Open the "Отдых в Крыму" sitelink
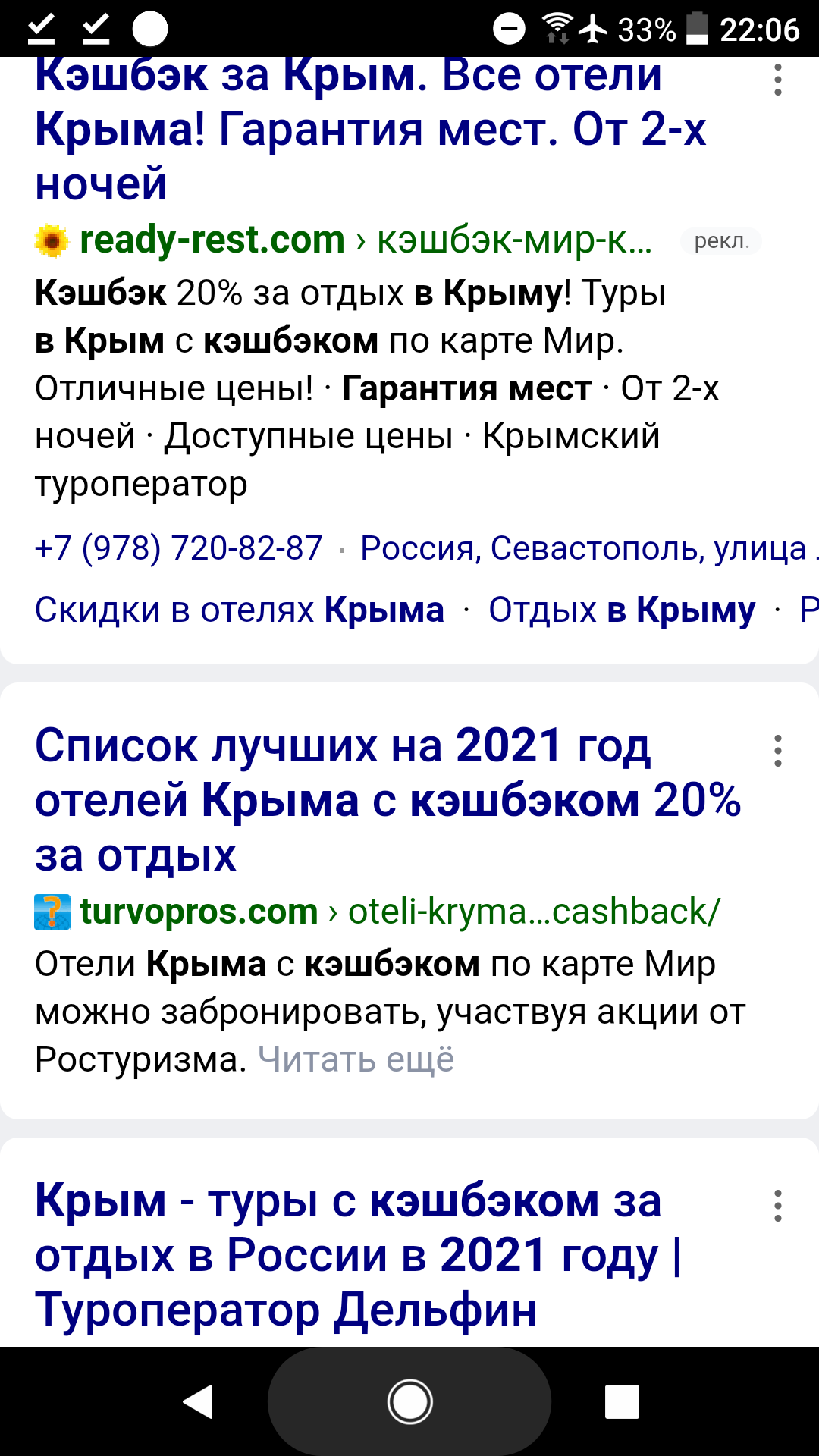 pos(622,610)
